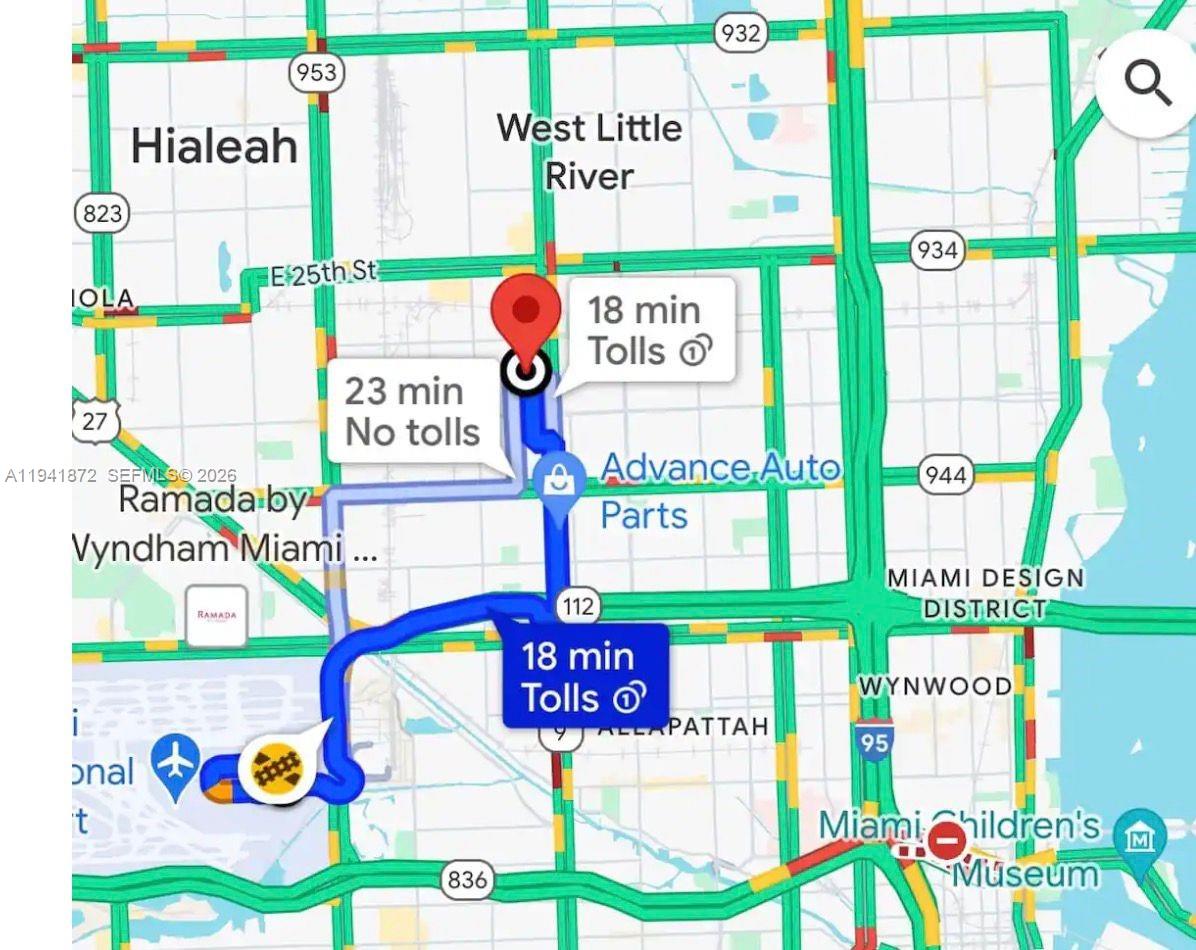Tap the airport plane marker
The width and height of the screenshot is (1196, 950).
point(177,762)
